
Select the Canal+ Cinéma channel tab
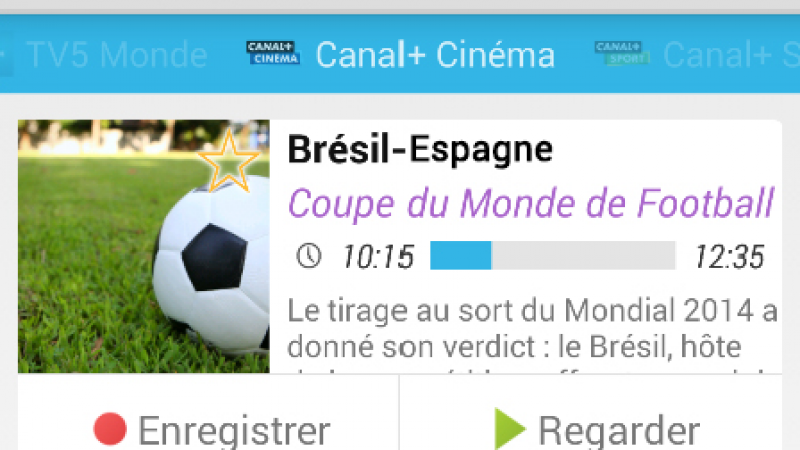tap(400, 55)
